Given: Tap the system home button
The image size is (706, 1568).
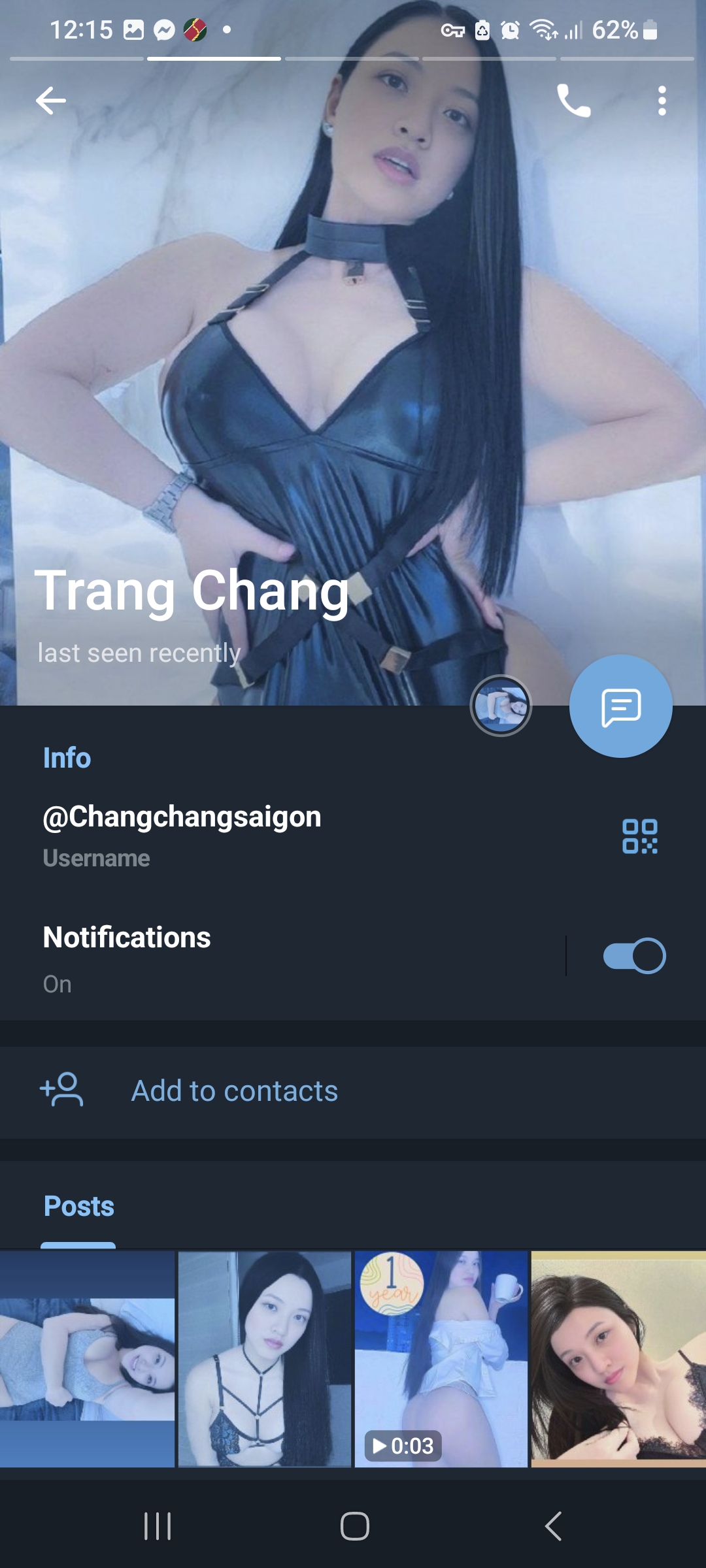Looking at the screenshot, I should point(354,1526).
